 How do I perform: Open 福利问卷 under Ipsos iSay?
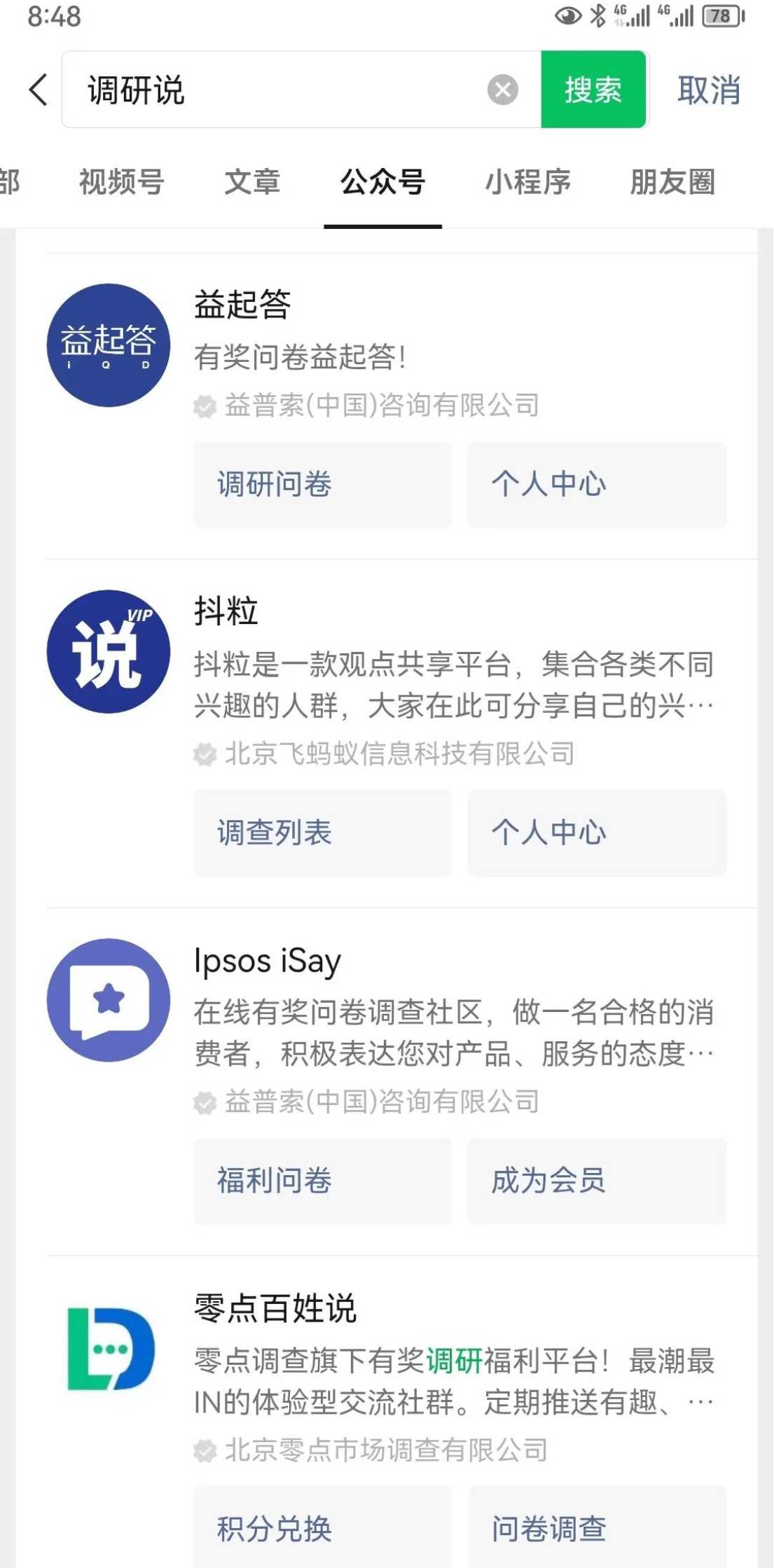[323, 1181]
